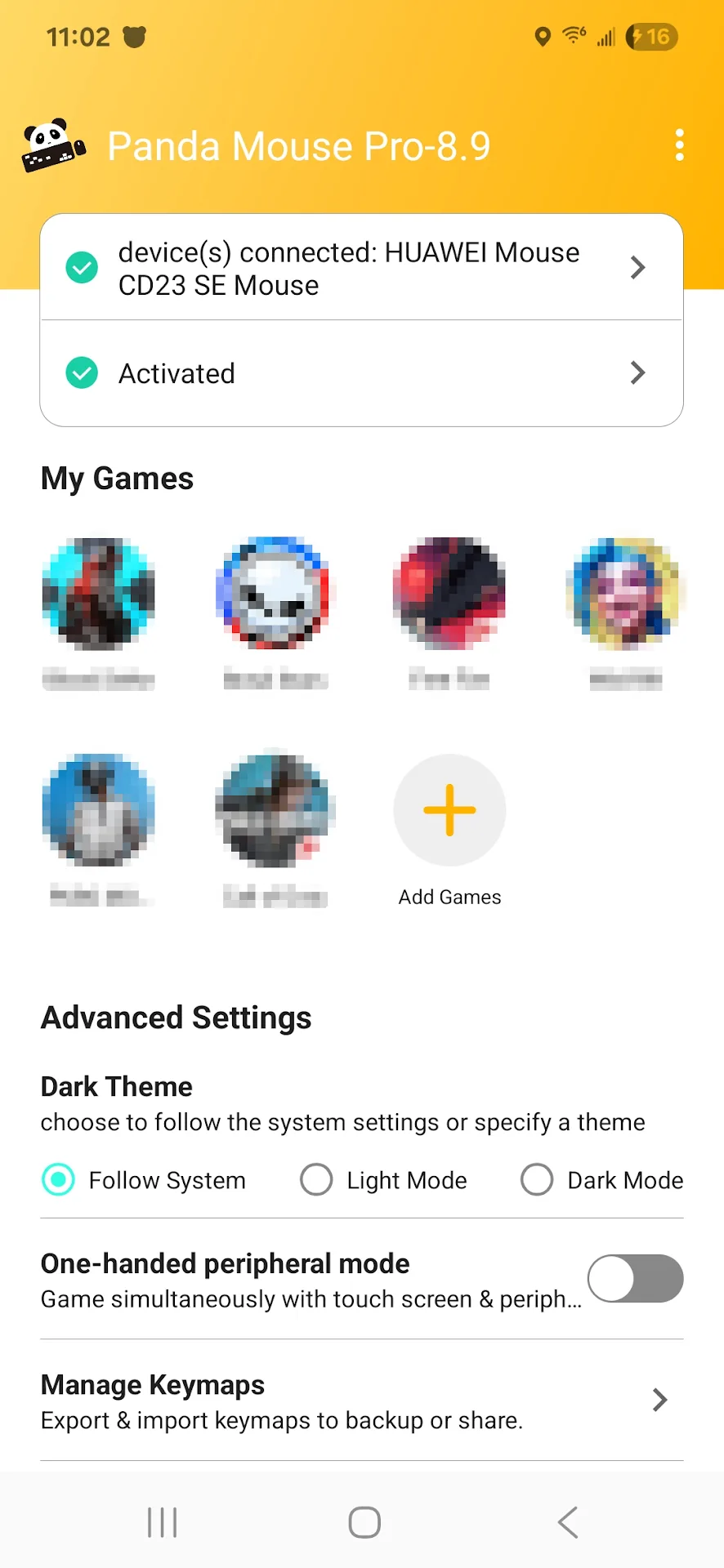Open the three-dot overflow menu
Image resolution: width=724 pixels, height=1568 pixels.
(679, 145)
